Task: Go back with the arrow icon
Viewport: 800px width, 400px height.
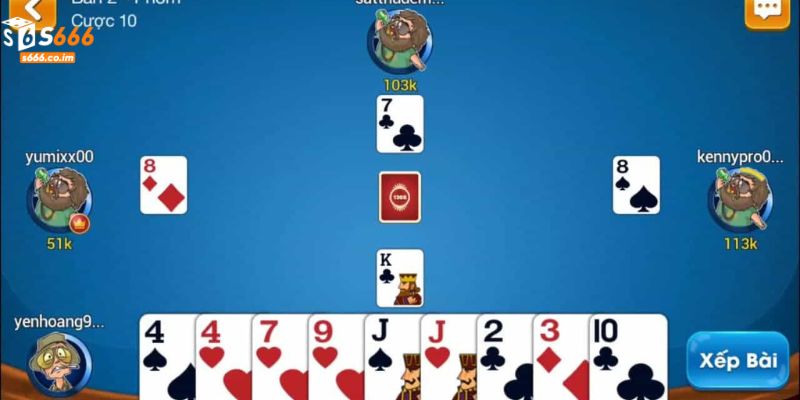Action: [33, 10]
